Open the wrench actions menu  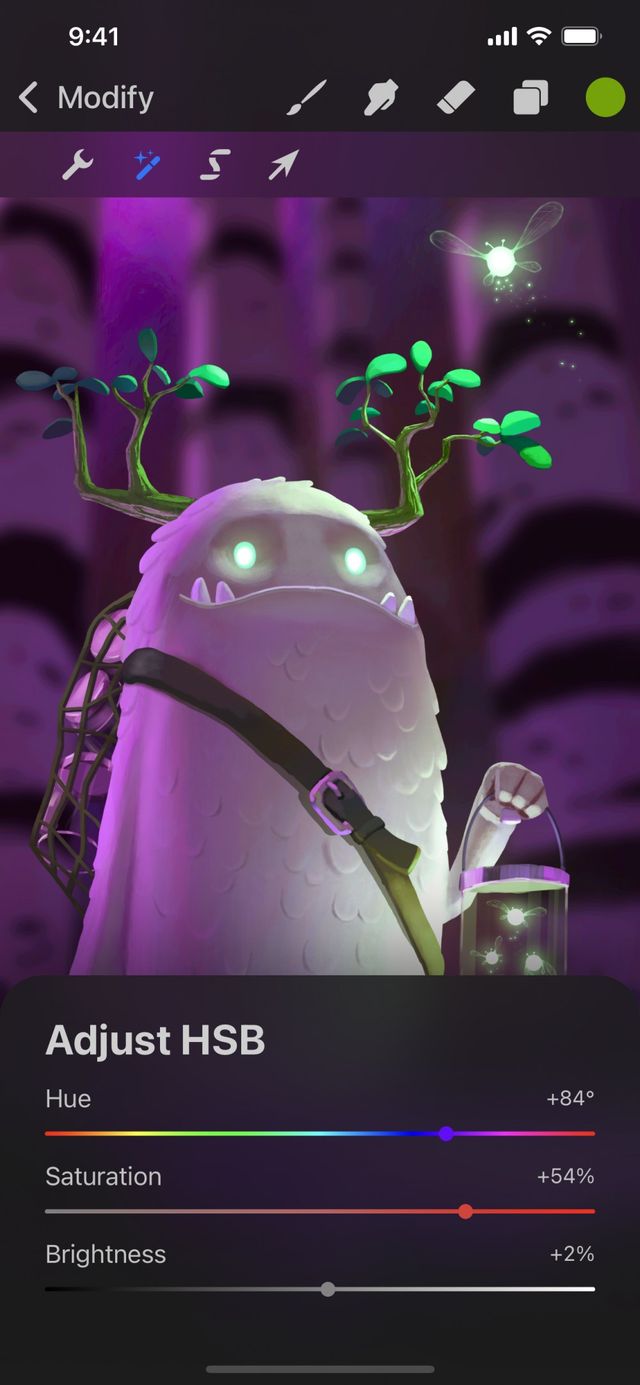click(77, 165)
